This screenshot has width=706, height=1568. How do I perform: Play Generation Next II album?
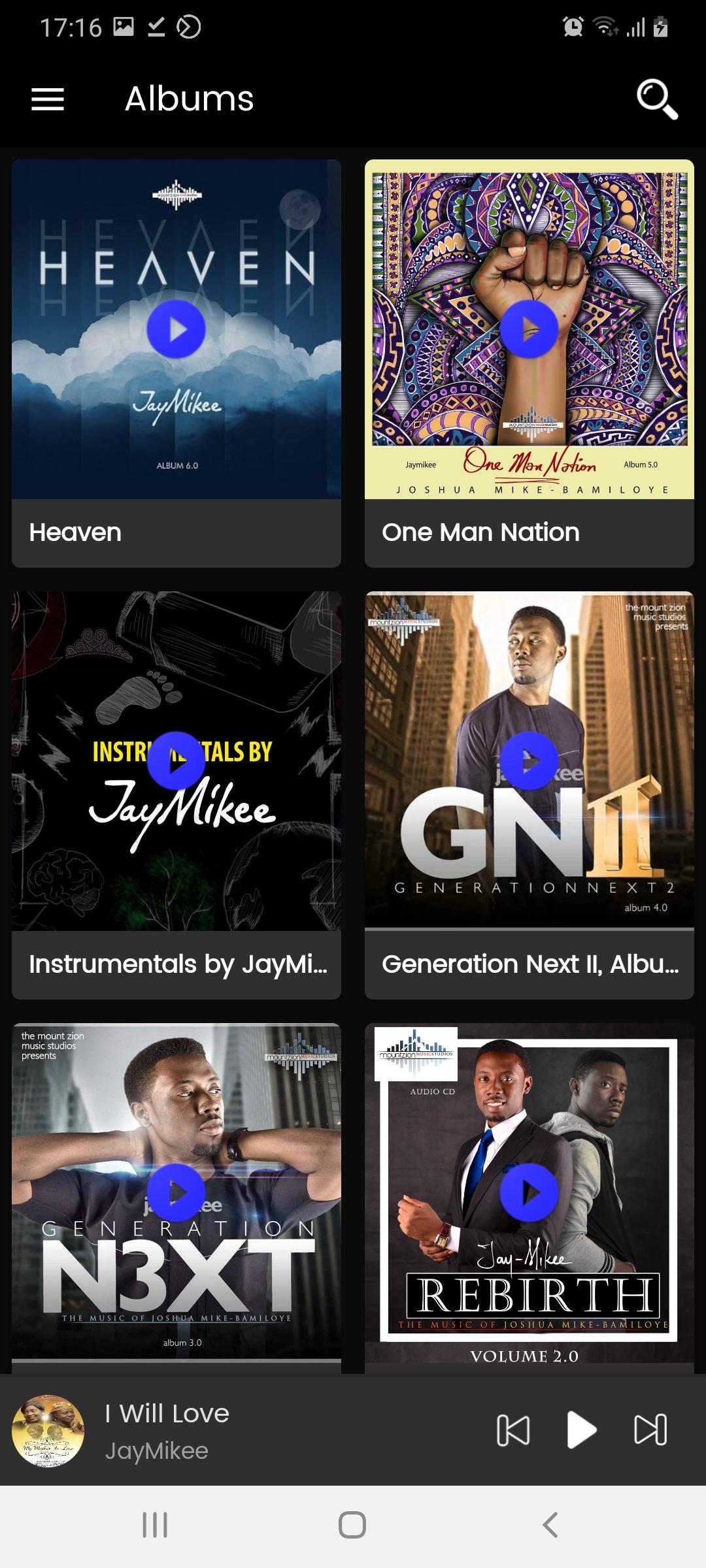click(x=529, y=760)
